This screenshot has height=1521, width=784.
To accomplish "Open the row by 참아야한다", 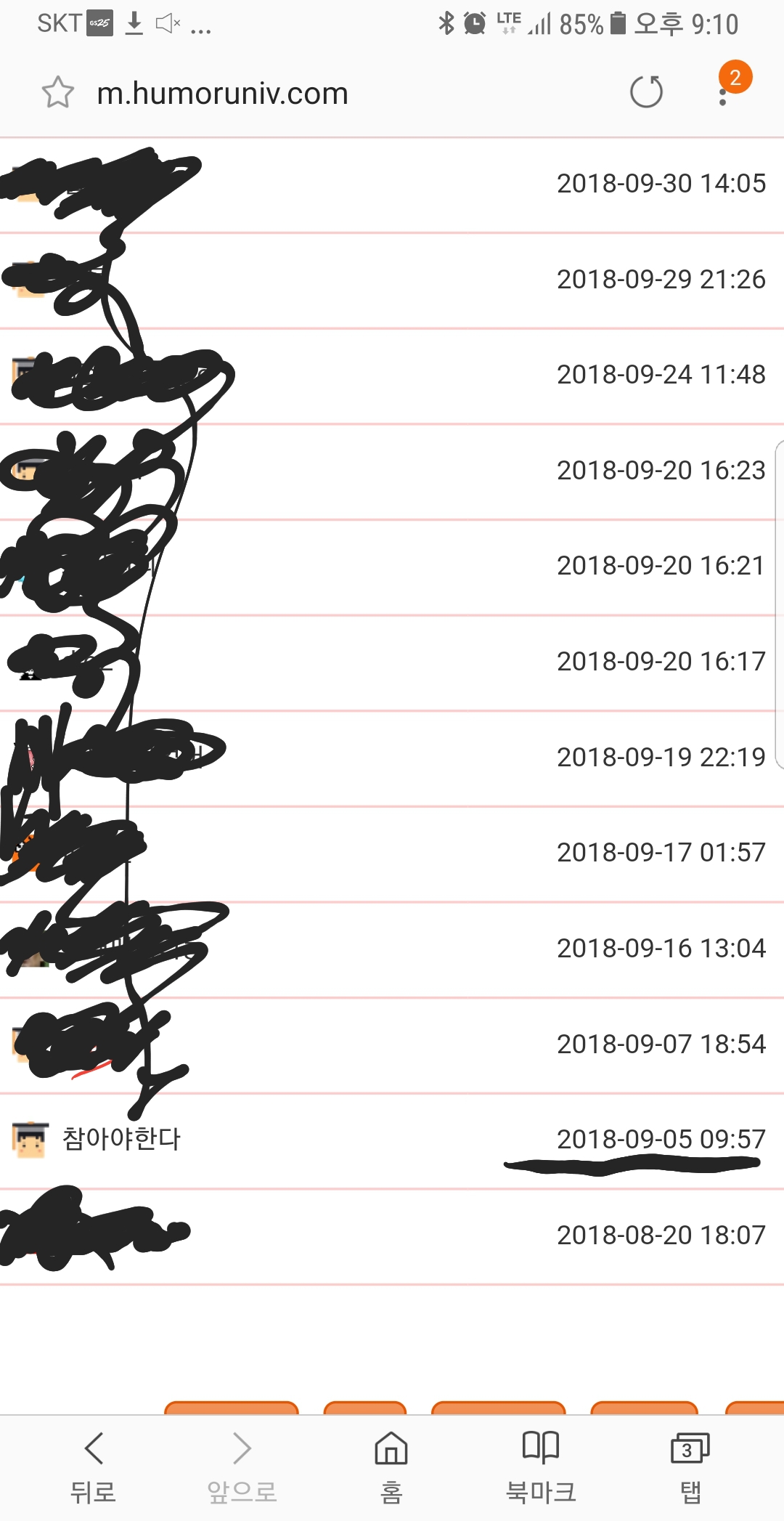I will (392, 1140).
